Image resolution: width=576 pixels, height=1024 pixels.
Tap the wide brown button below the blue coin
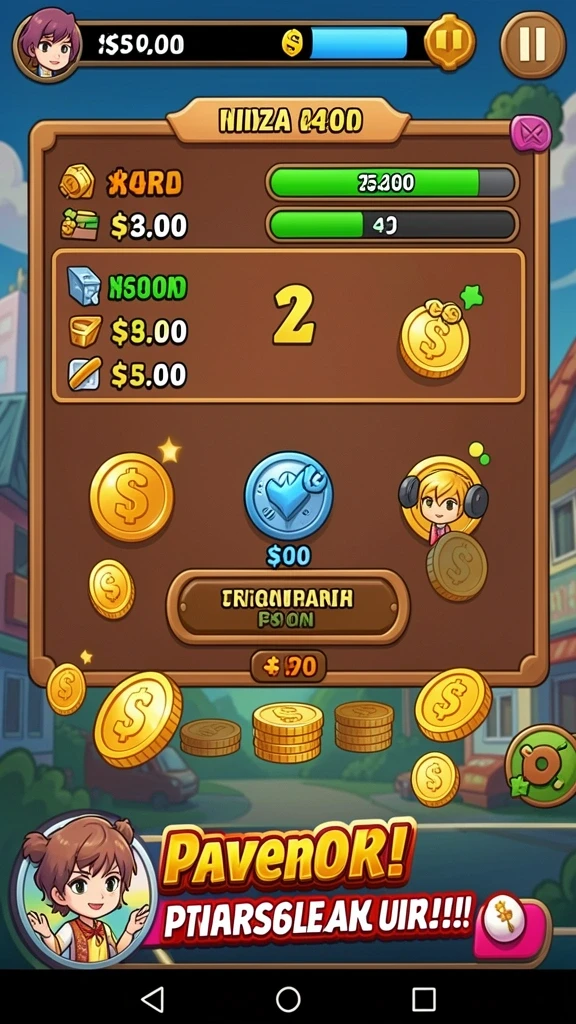click(x=288, y=608)
